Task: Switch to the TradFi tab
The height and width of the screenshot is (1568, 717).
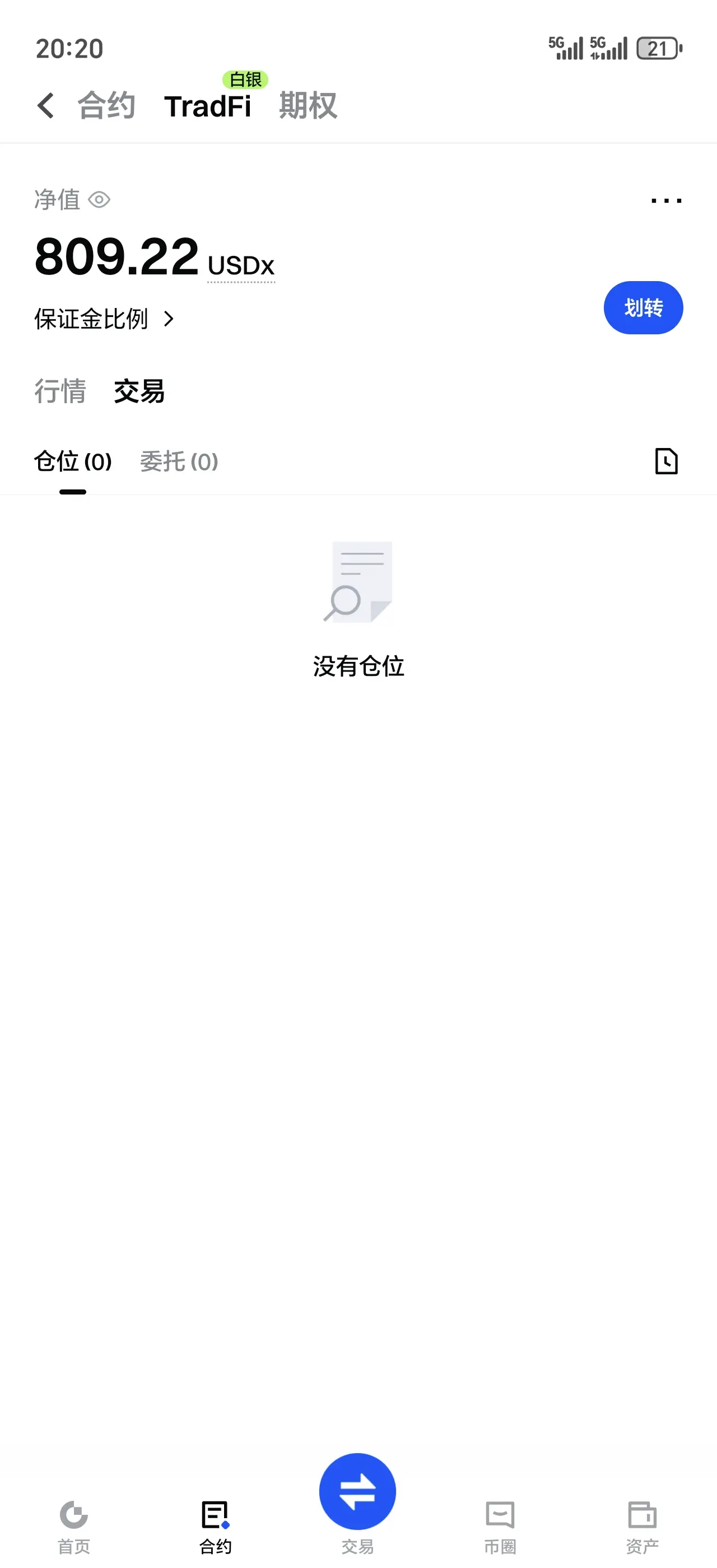Action: pos(210,106)
